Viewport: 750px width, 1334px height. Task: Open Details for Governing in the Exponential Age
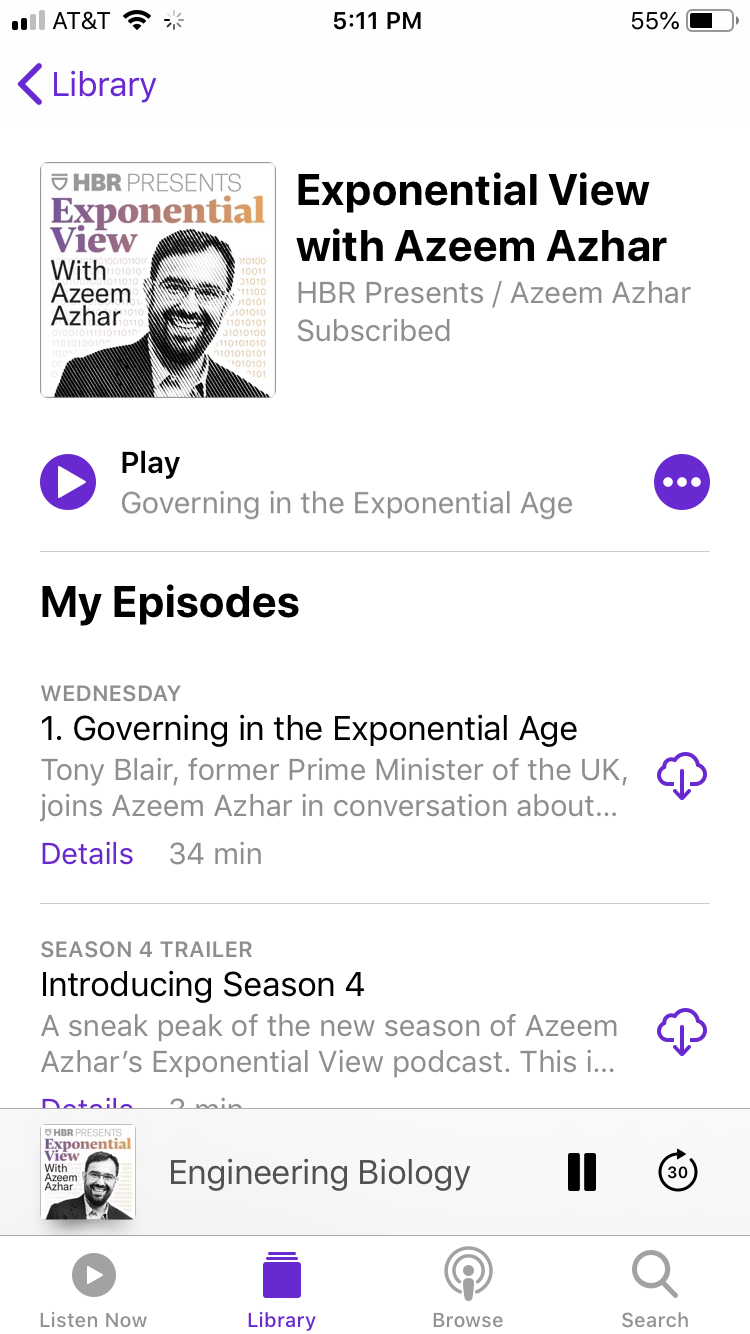pos(86,854)
